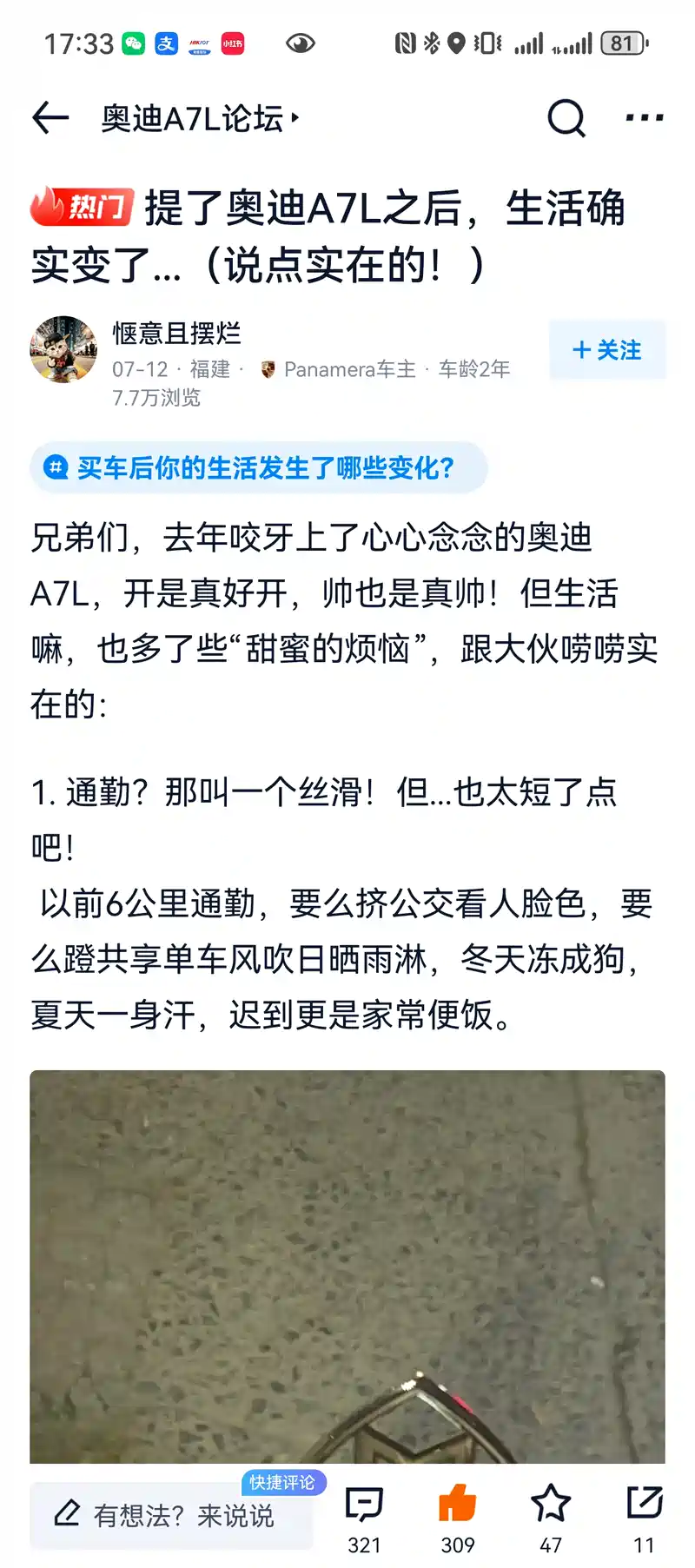Follow the author with 关注 button
Screen dimensions: 695x1568
(x=607, y=350)
